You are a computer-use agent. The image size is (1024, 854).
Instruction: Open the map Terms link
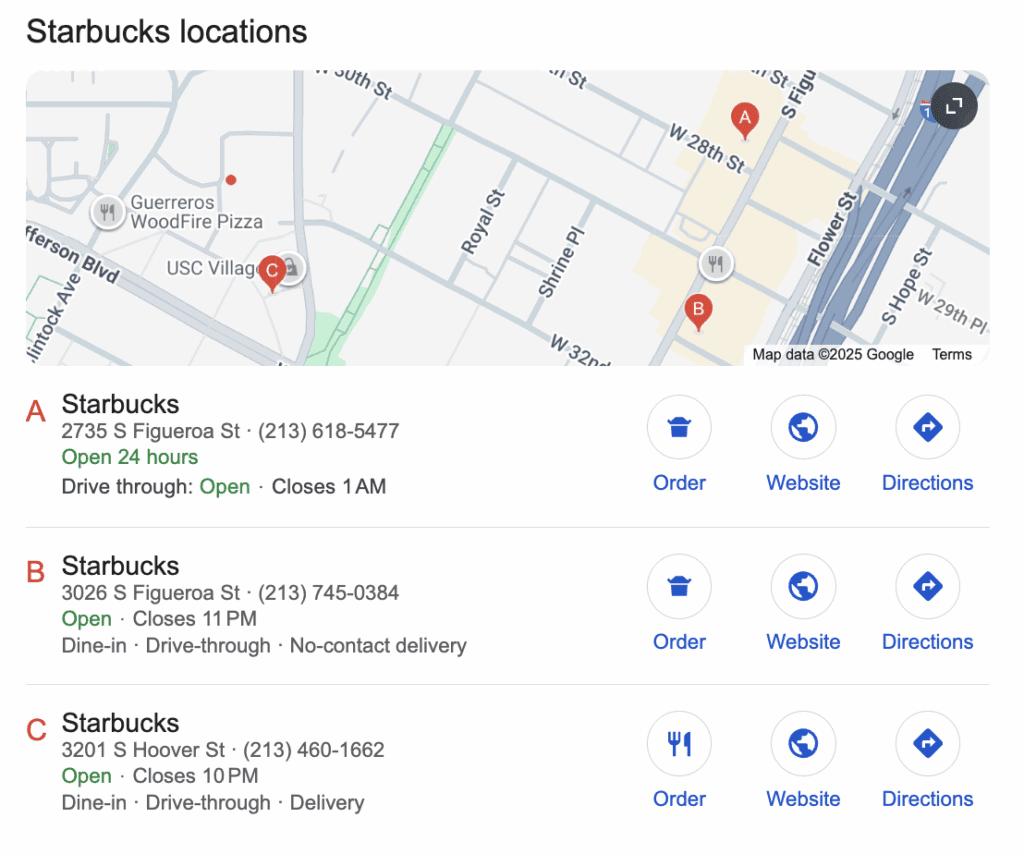[951, 355]
